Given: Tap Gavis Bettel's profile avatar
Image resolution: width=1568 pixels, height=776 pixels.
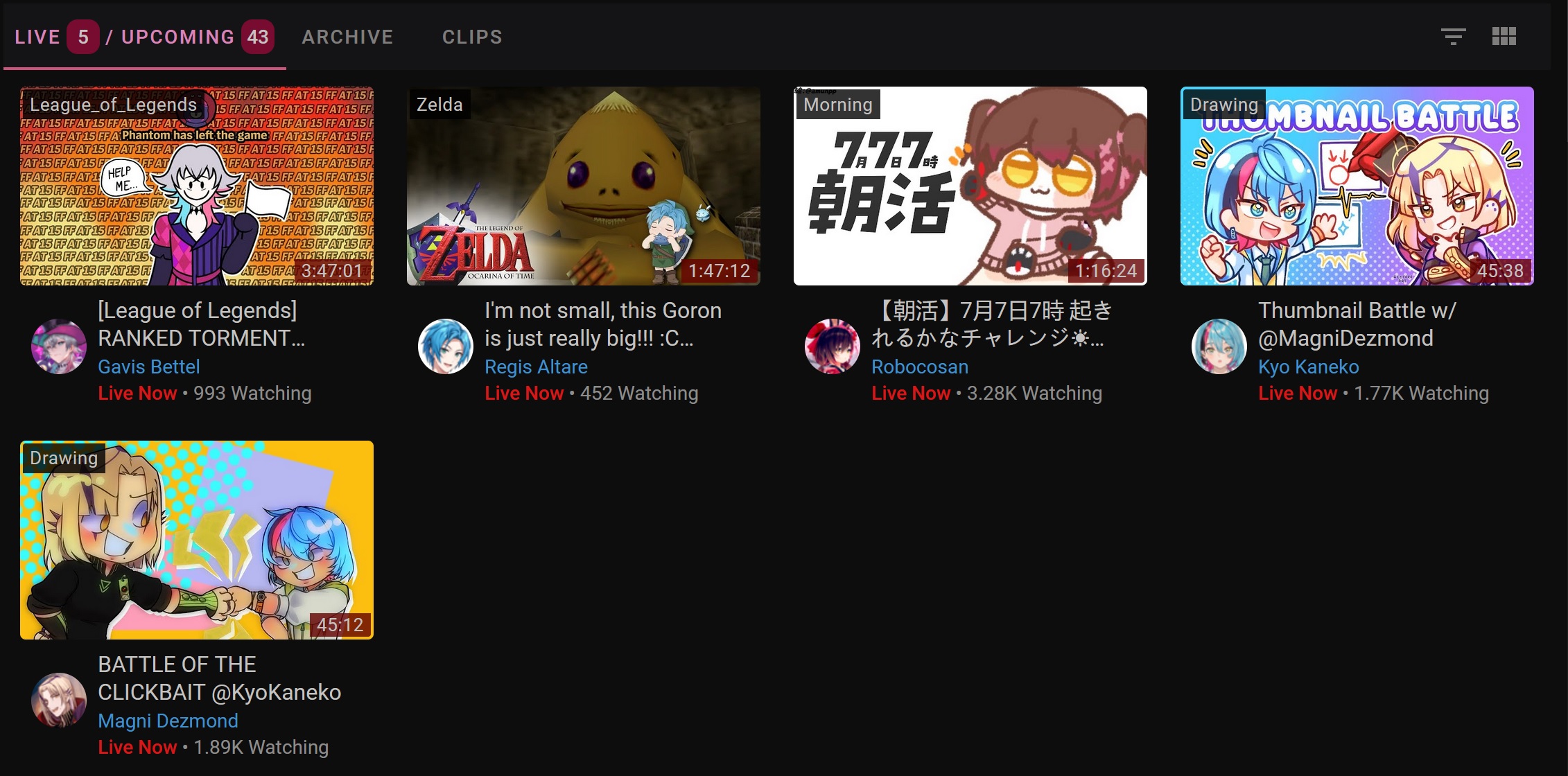Looking at the screenshot, I should 59,346.
